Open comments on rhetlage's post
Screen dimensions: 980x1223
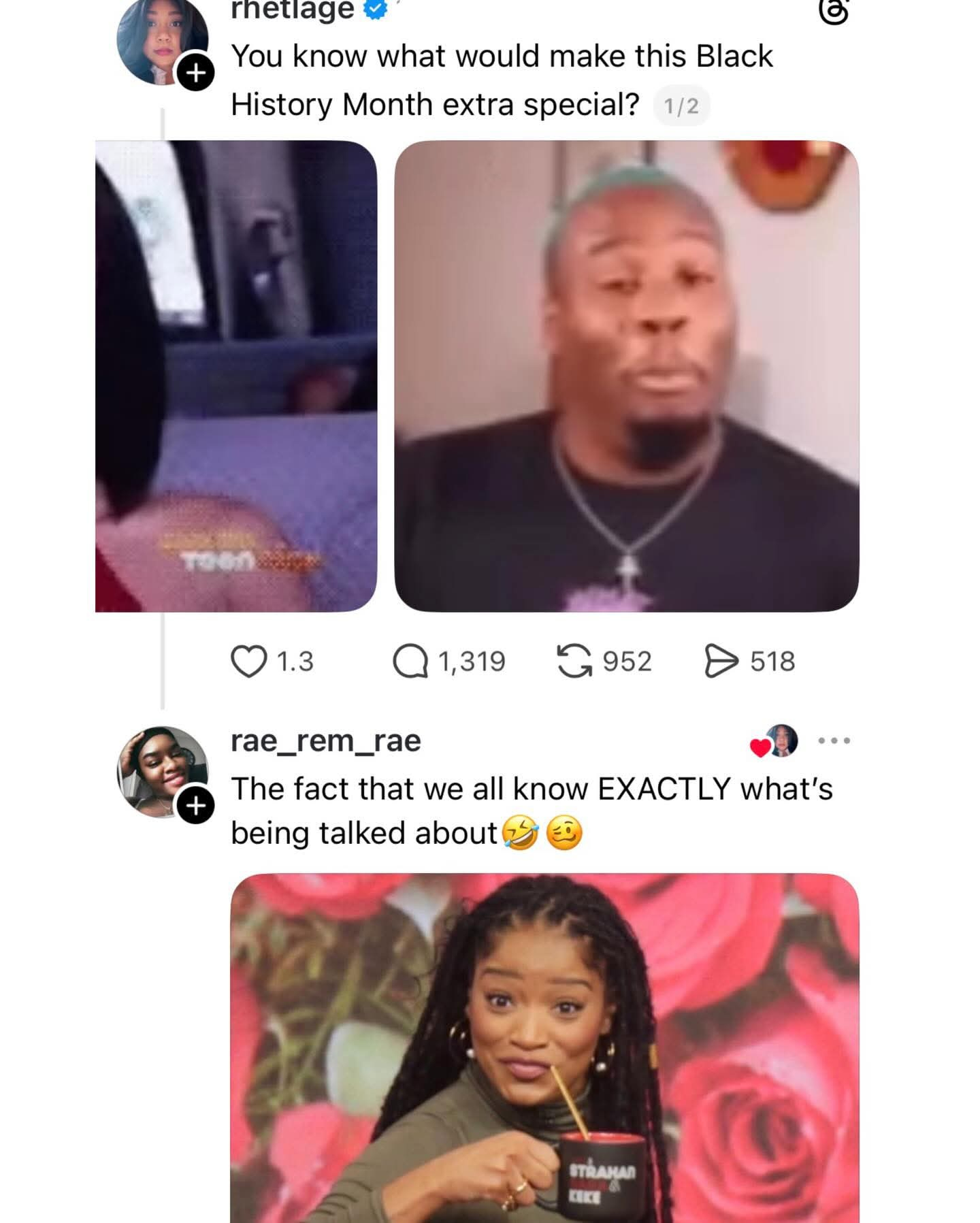click(410, 662)
